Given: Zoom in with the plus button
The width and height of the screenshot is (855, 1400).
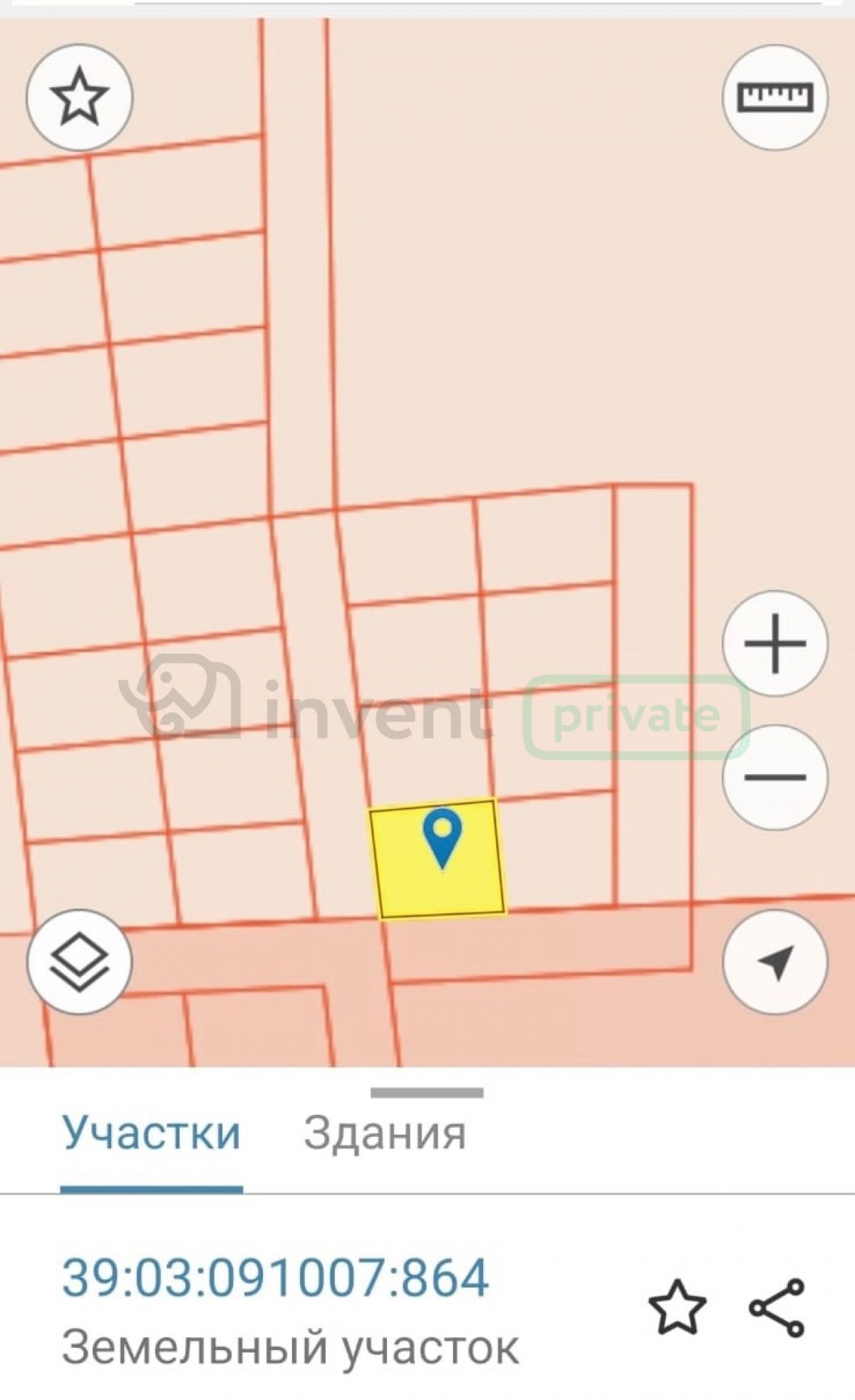Looking at the screenshot, I should [775, 643].
